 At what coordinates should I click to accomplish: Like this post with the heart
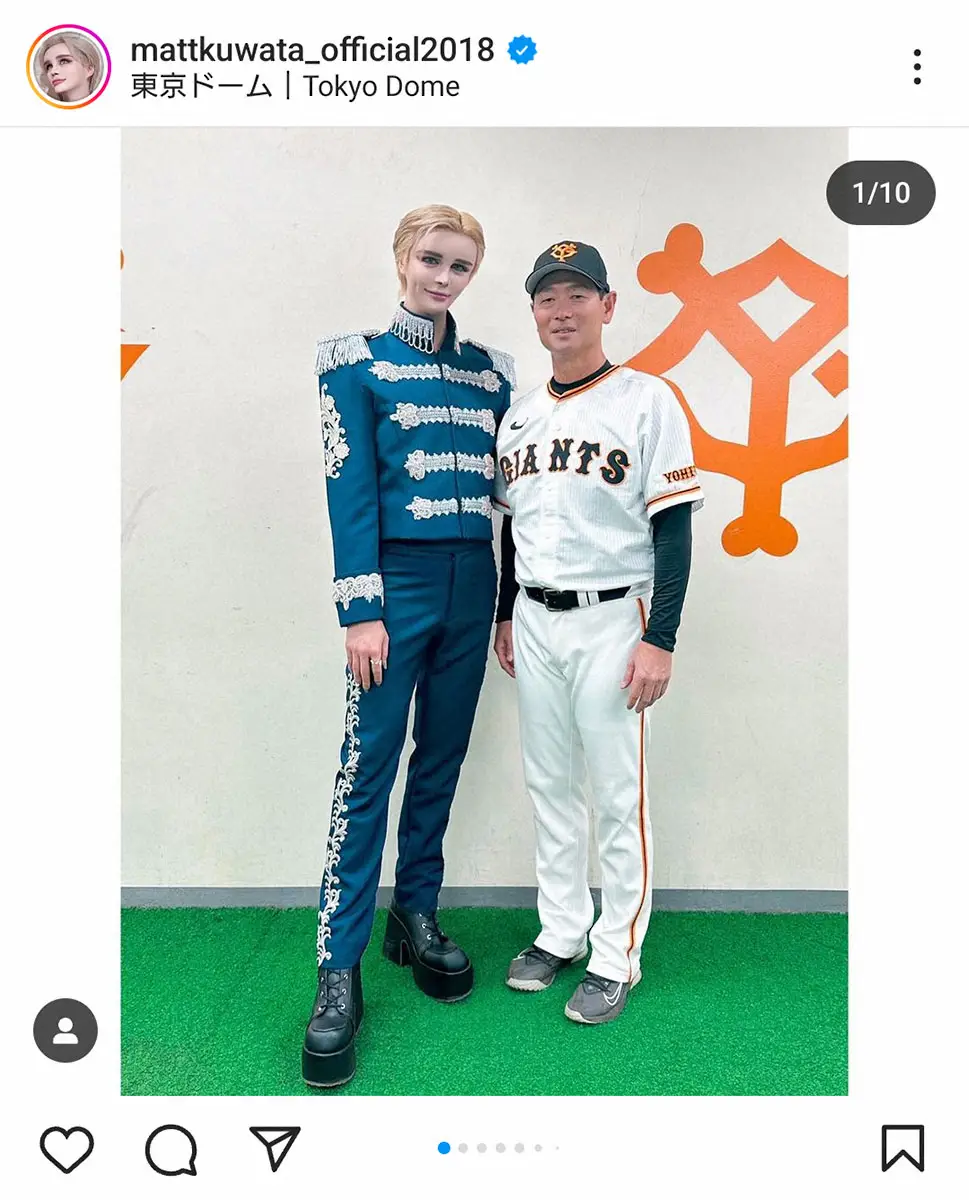[67, 1148]
